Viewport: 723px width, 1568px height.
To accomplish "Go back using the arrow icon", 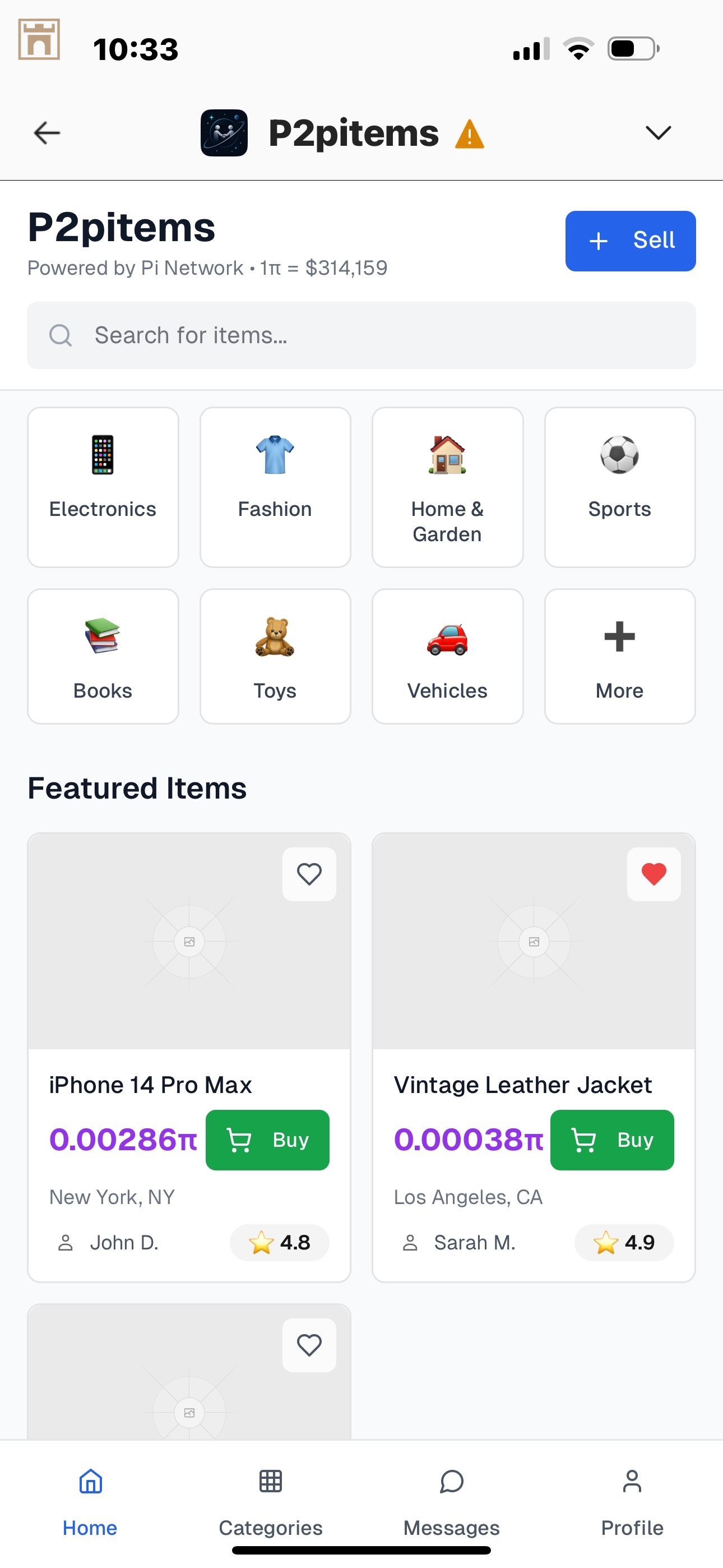I will point(47,133).
